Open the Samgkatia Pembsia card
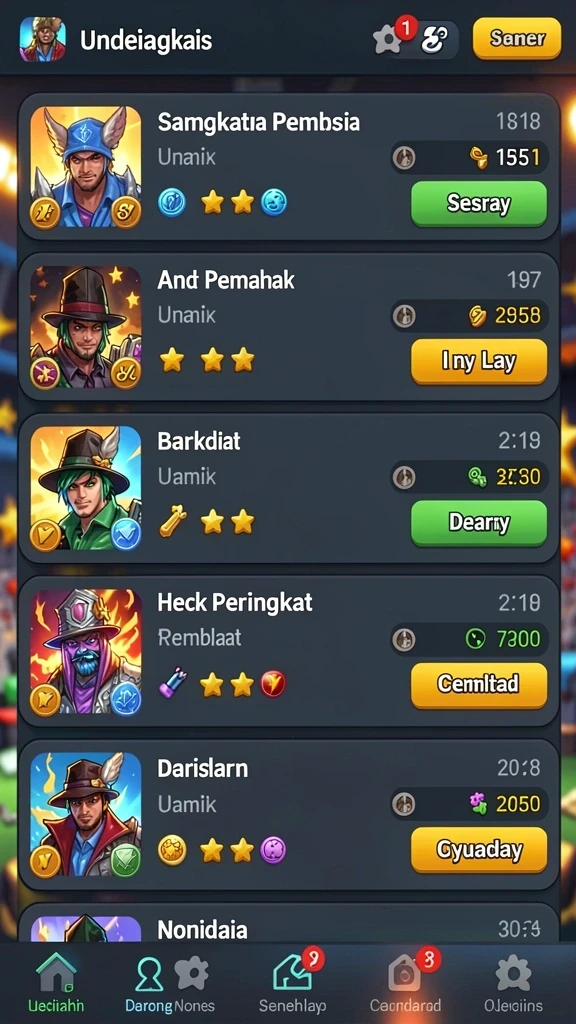Viewport: 576px width, 1024px height. 289,167
